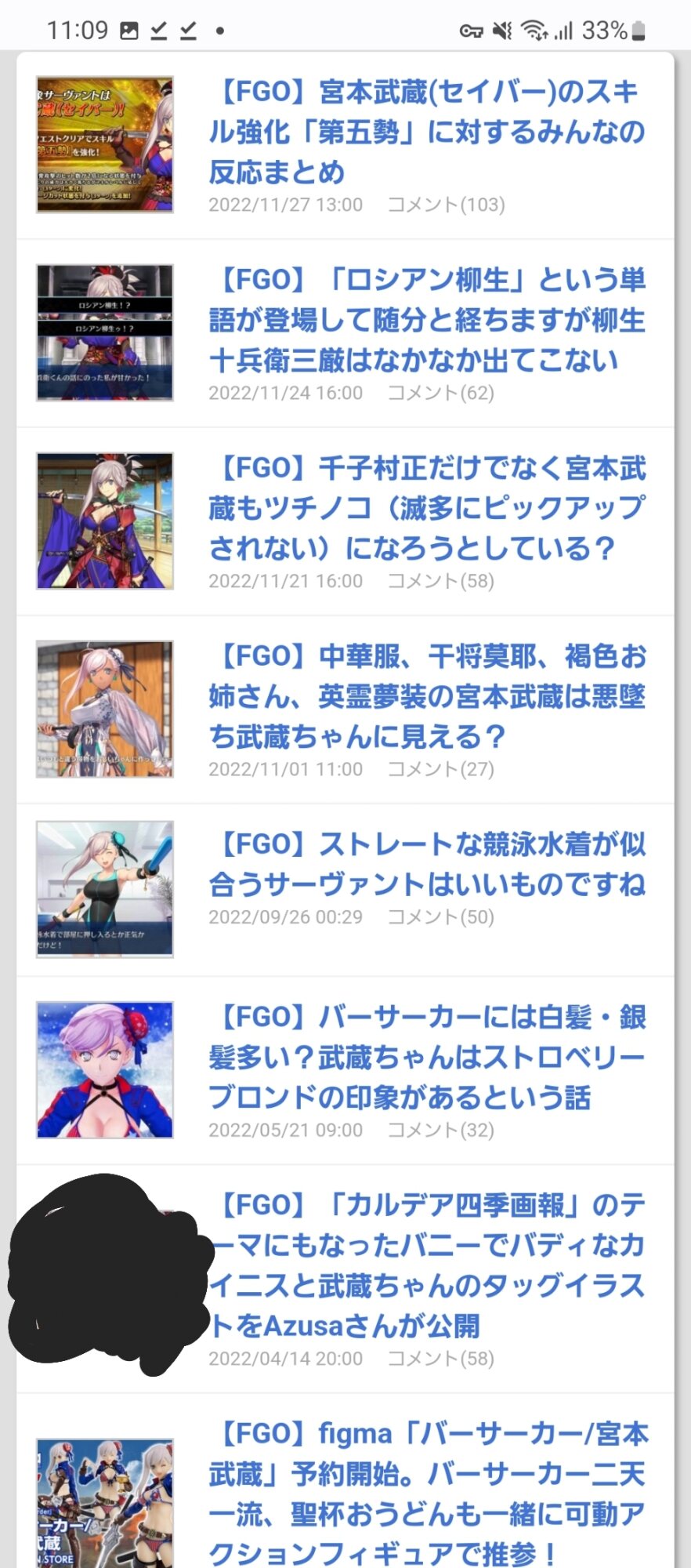Open the article about 宮本武蔵(セイバー) skill 第五勢
The image size is (691, 1568).
[427, 132]
